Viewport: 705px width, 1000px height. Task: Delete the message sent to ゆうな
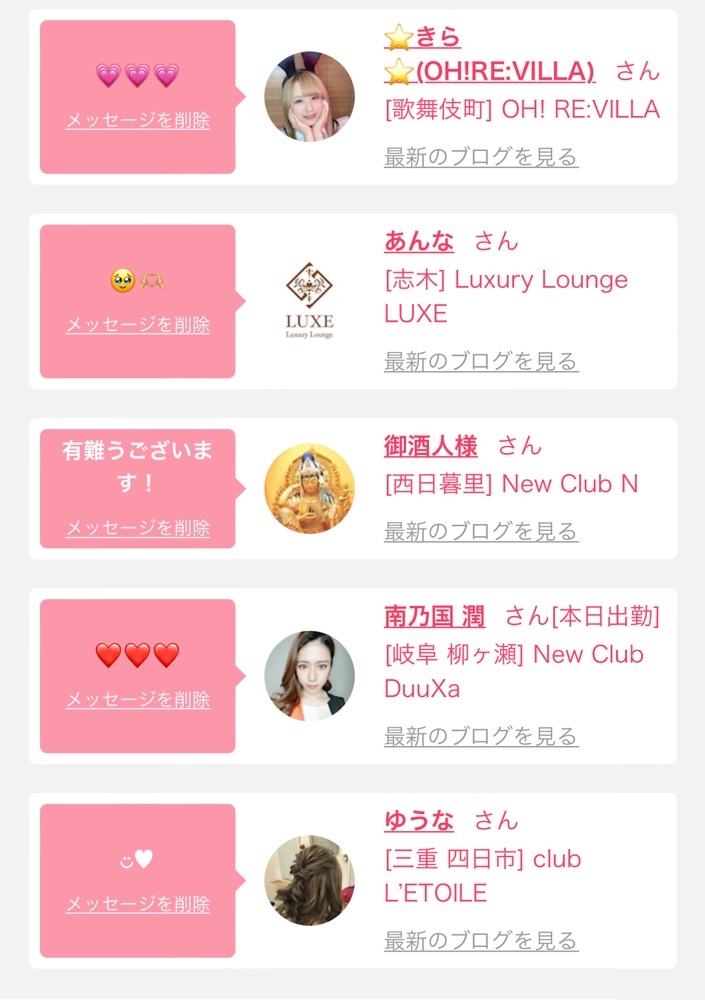pos(138,904)
